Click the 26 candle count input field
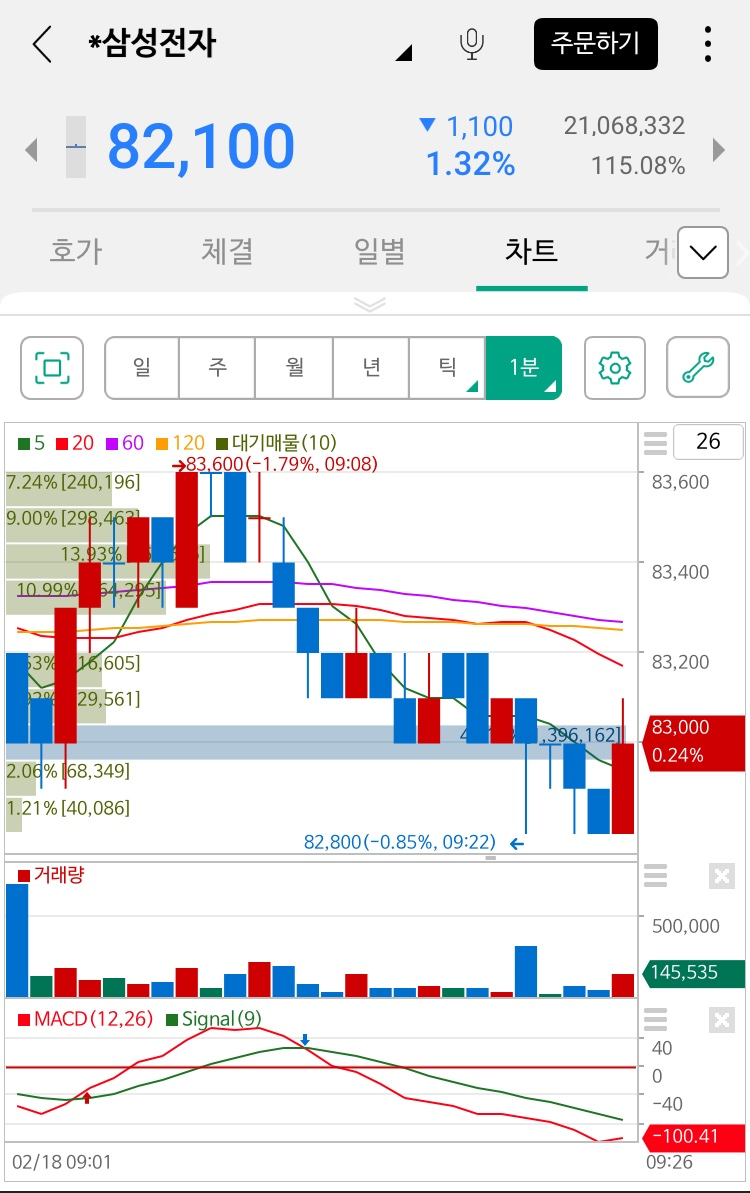This screenshot has width=750, height=1193. click(x=708, y=441)
